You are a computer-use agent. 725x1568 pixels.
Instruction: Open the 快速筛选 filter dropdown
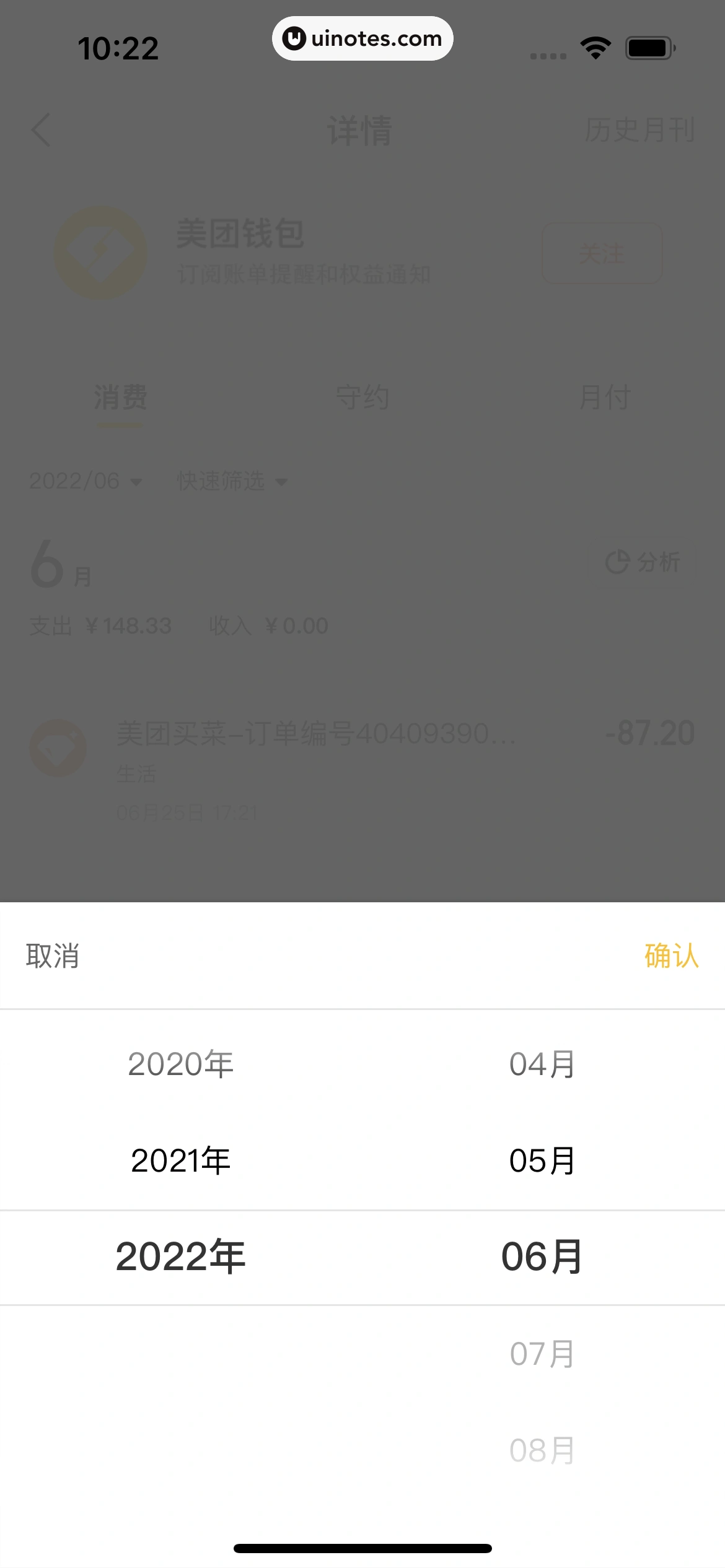[x=231, y=481]
